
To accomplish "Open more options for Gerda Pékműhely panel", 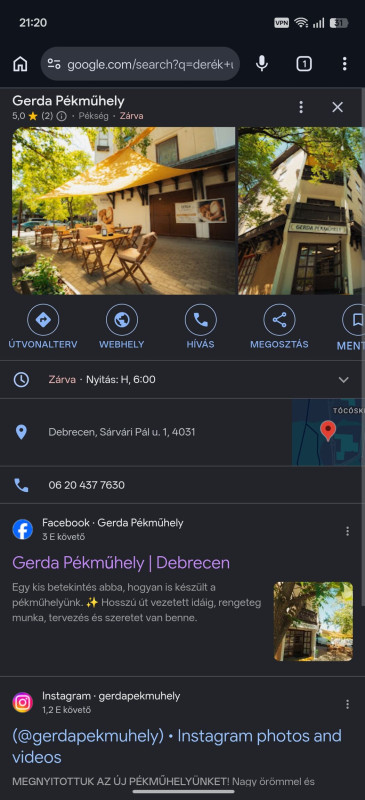I will (301, 107).
